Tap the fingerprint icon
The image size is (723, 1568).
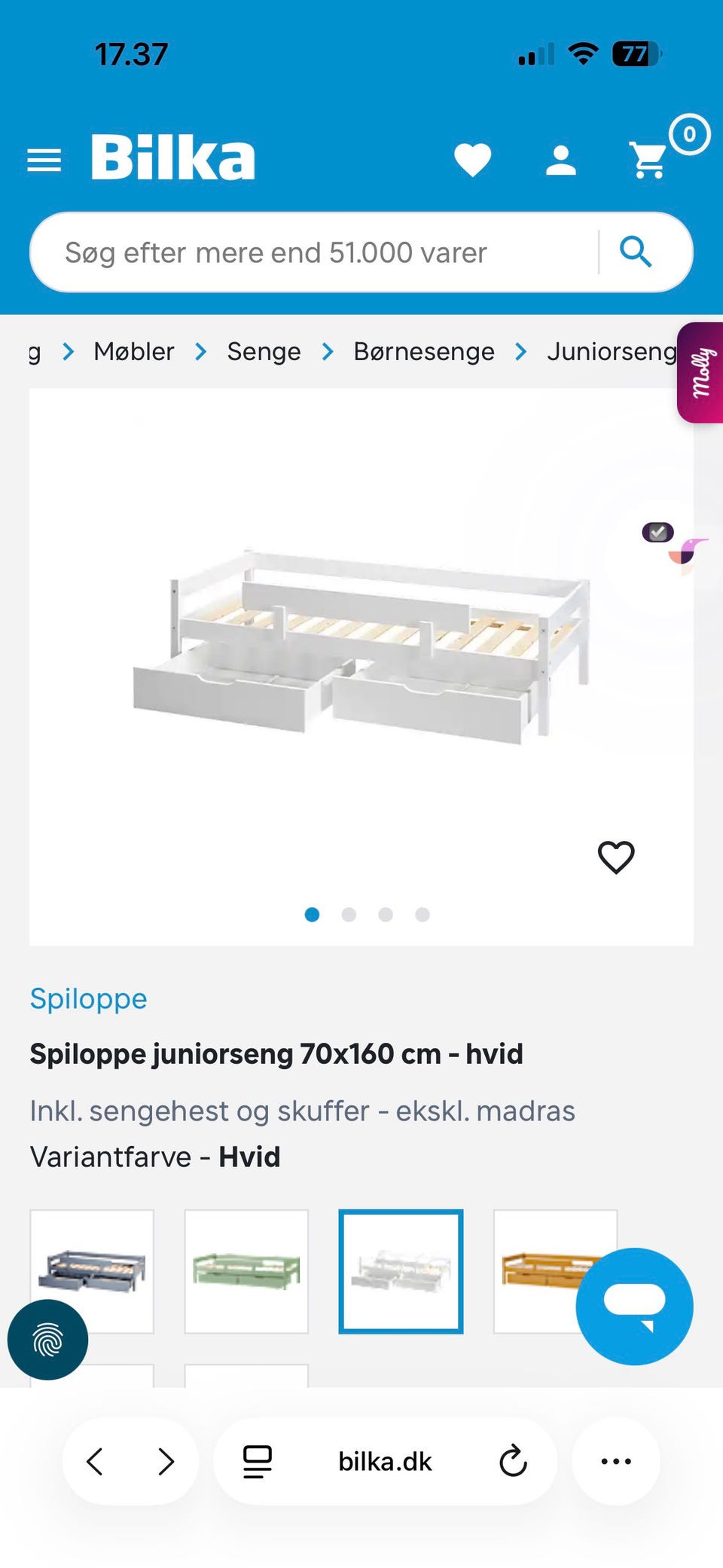pos(47,1340)
